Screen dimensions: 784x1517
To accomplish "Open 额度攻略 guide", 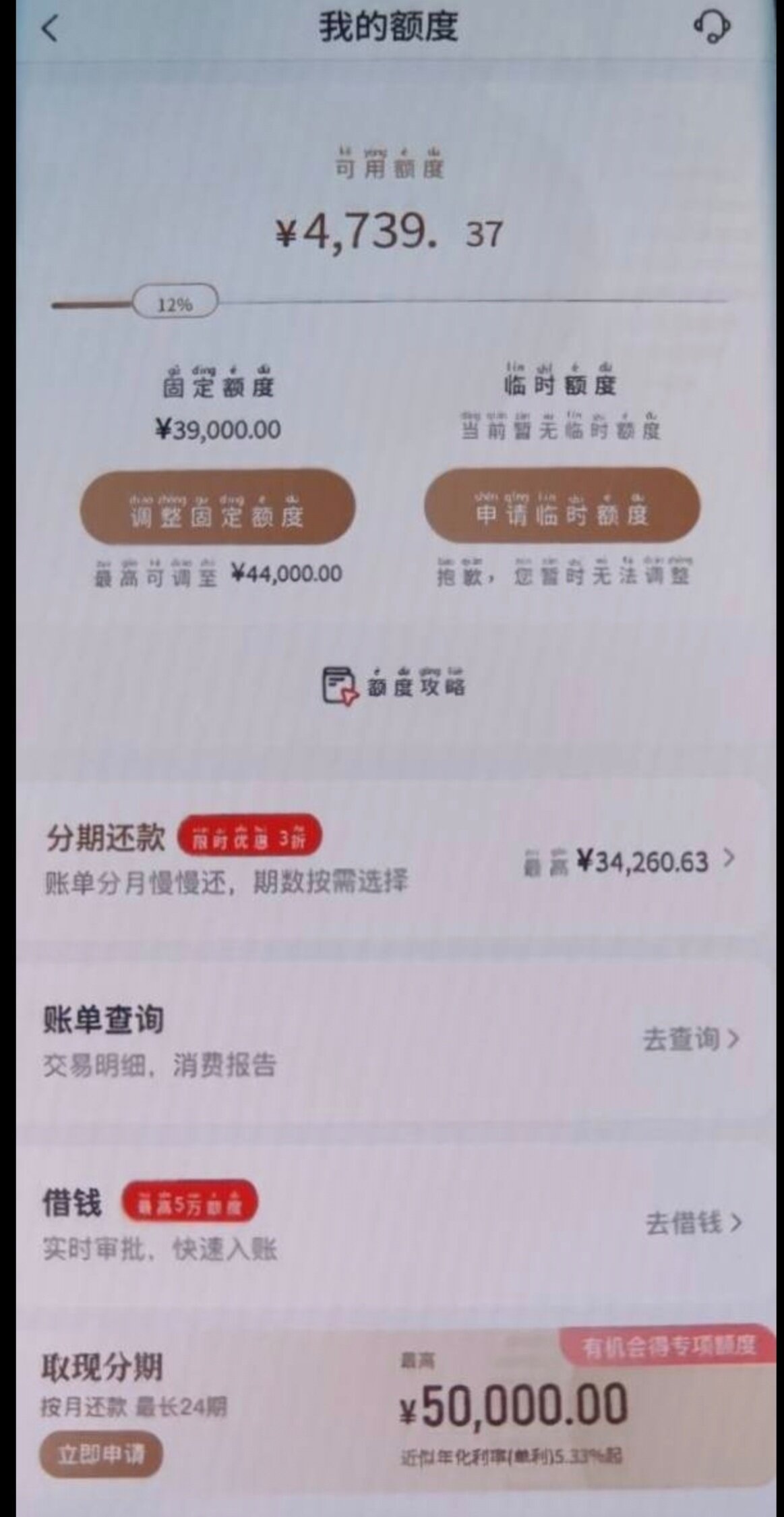I will [394, 686].
